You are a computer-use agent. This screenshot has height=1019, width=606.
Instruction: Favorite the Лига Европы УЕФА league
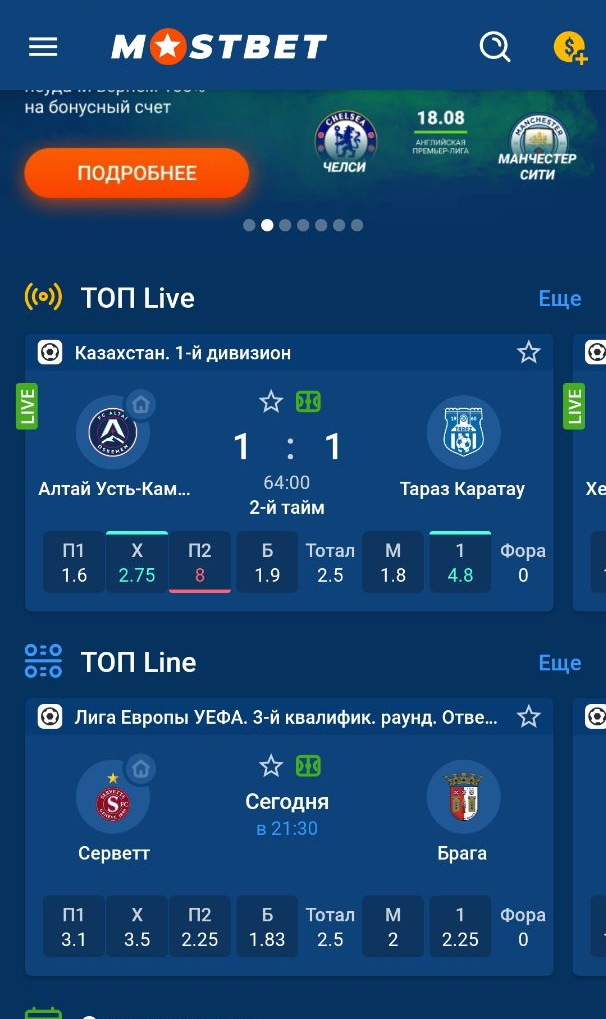[x=528, y=716]
